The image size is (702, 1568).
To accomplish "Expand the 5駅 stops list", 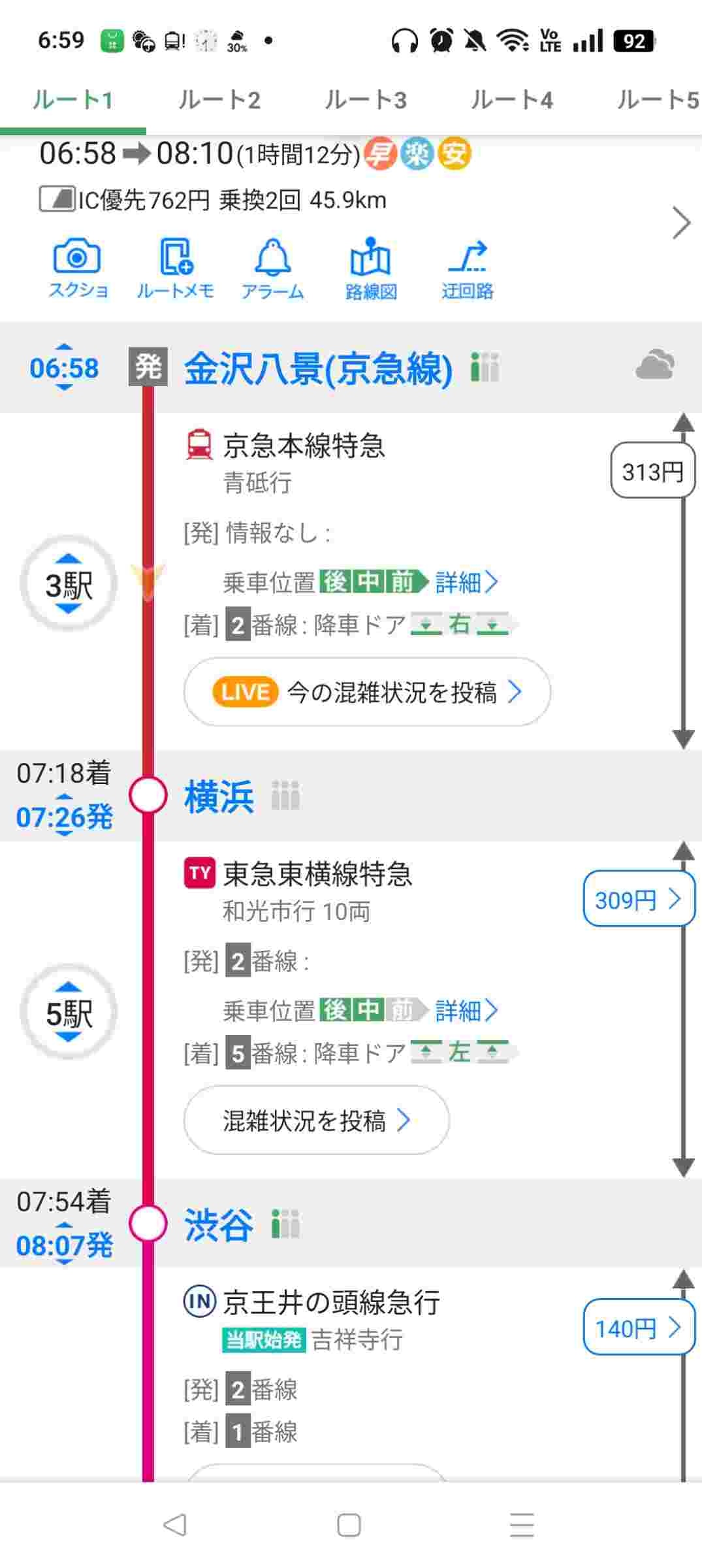I will click(69, 1012).
